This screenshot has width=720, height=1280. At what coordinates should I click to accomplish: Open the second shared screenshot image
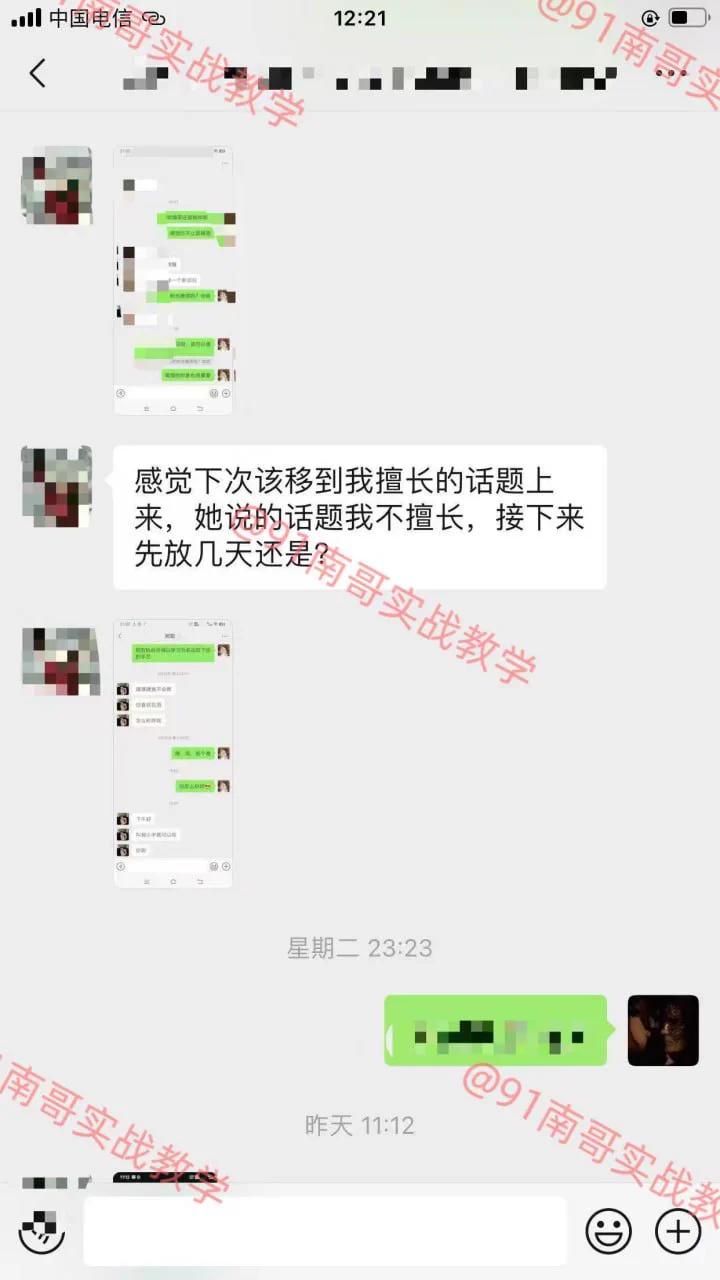click(173, 753)
